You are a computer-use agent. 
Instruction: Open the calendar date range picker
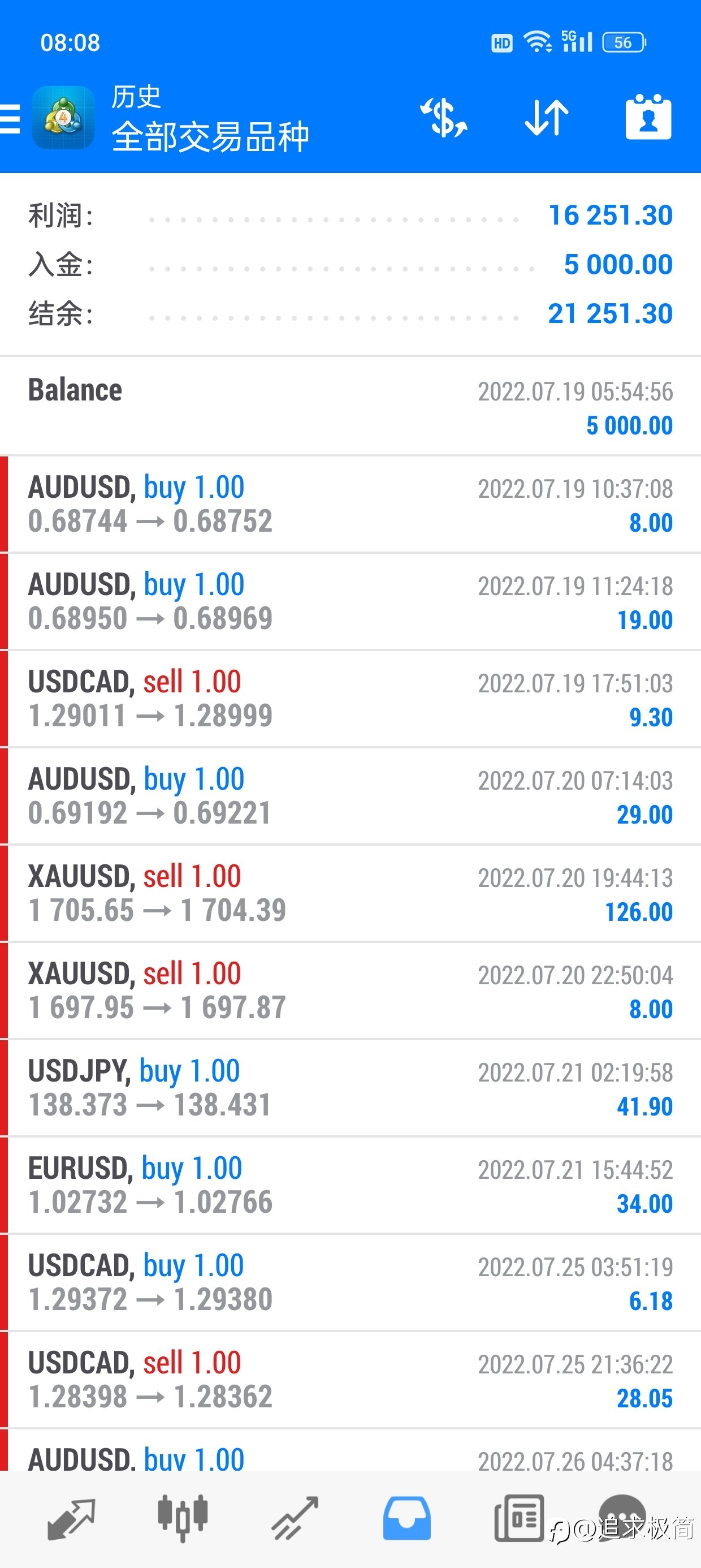pos(648,117)
